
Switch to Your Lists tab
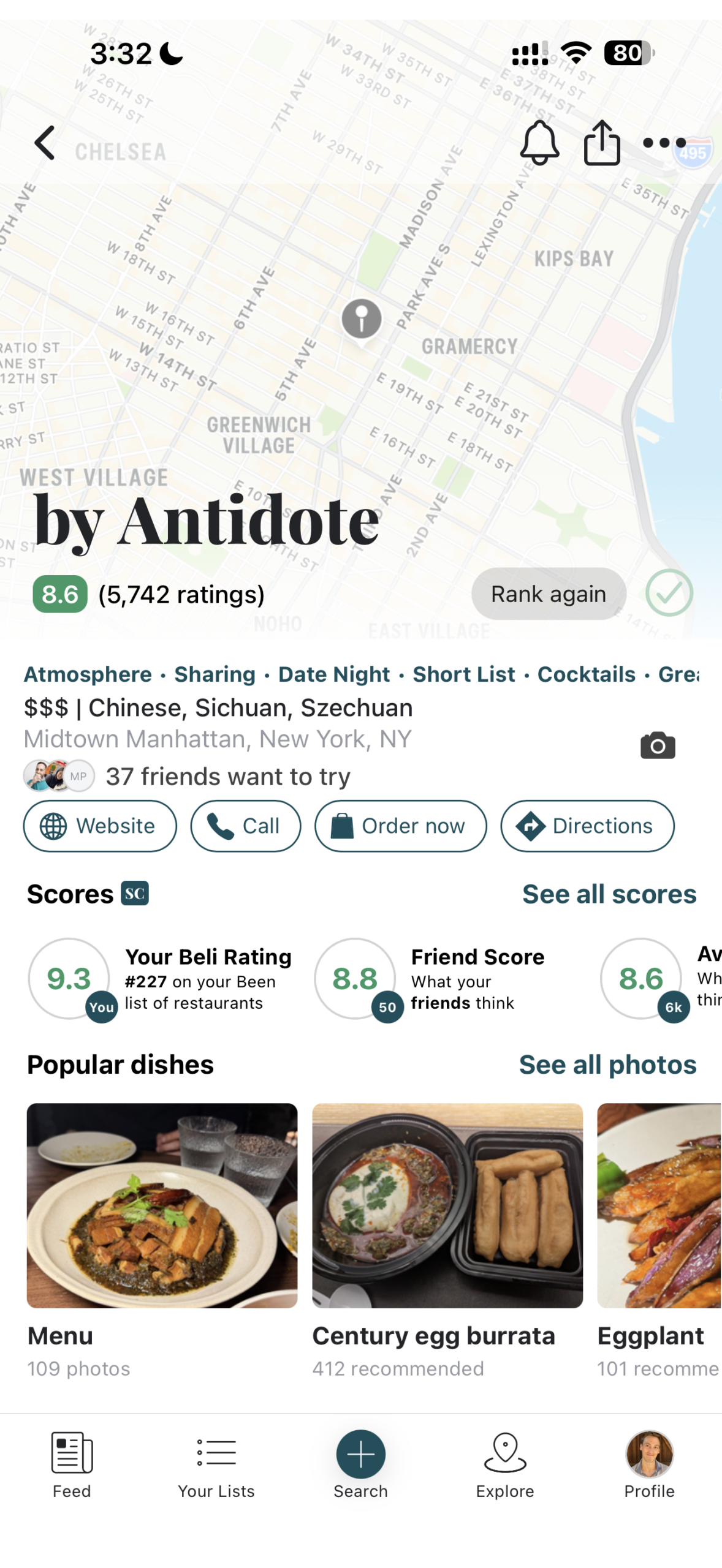pyautogui.click(x=216, y=1465)
